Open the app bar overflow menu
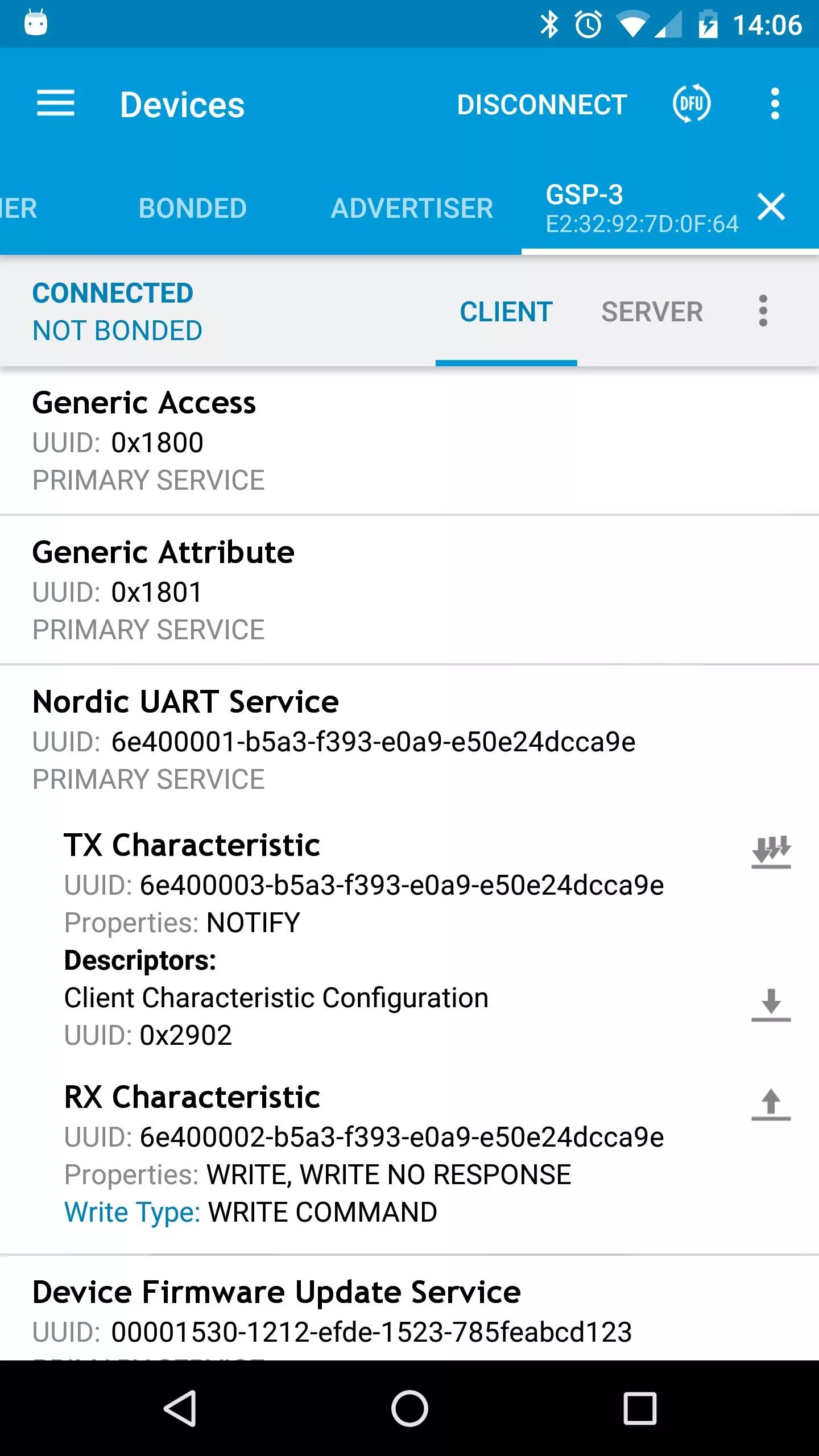The width and height of the screenshot is (819, 1456). click(774, 104)
